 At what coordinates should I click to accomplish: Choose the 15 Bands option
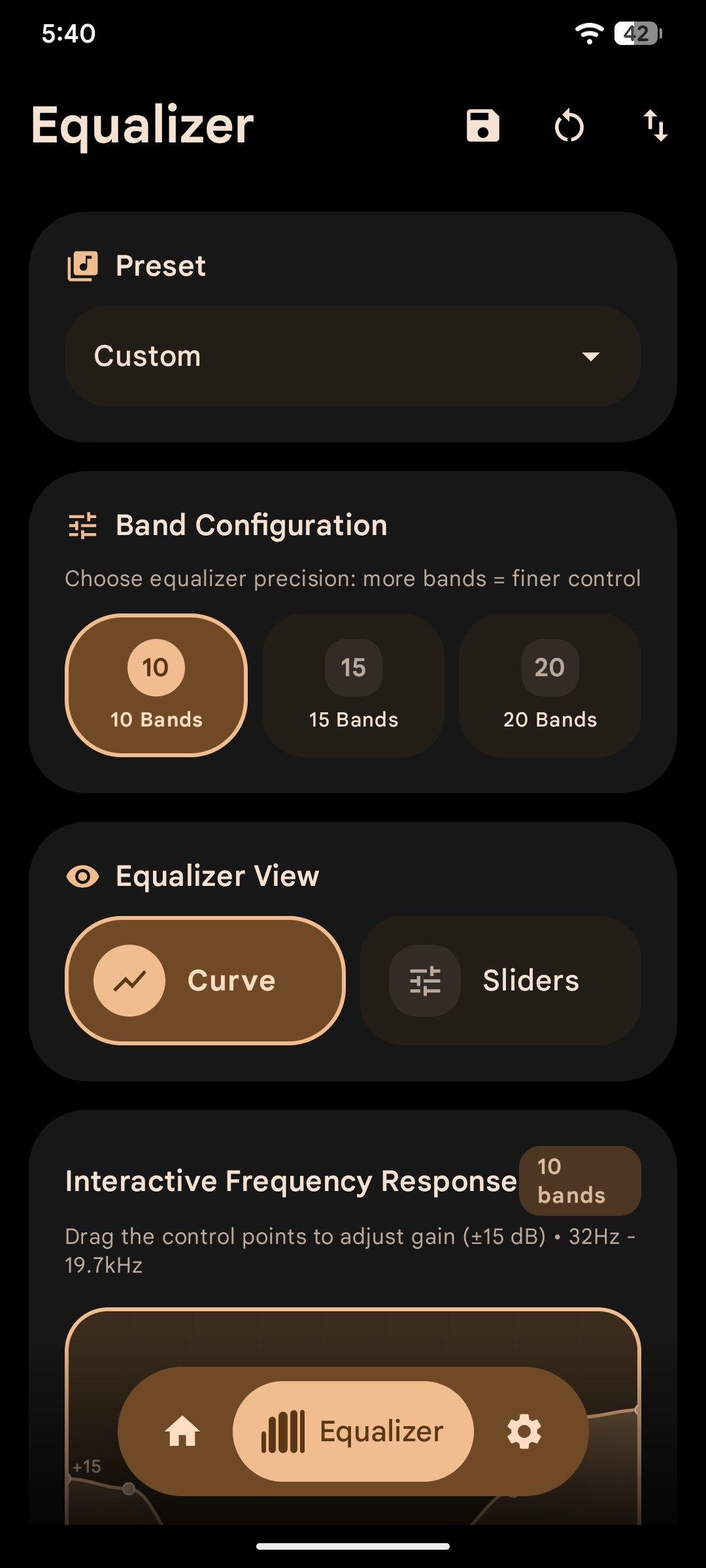pyautogui.click(x=353, y=685)
